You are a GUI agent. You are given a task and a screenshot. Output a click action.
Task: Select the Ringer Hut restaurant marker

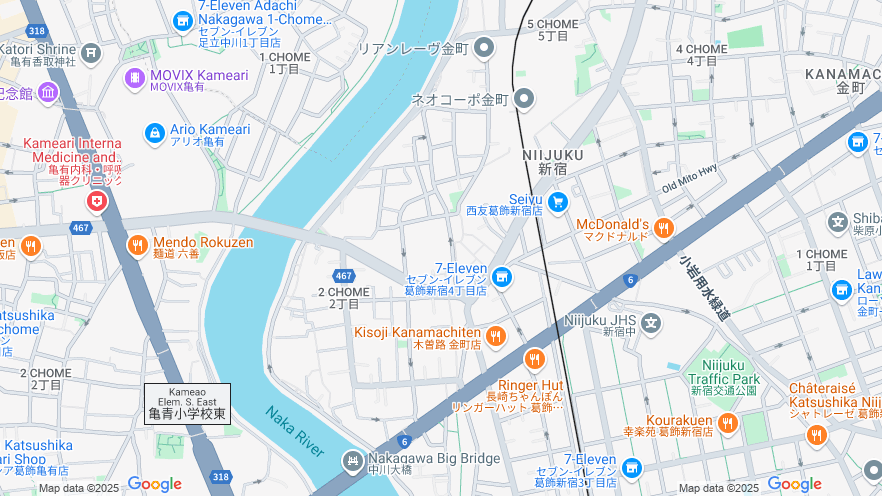[x=535, y=359]
